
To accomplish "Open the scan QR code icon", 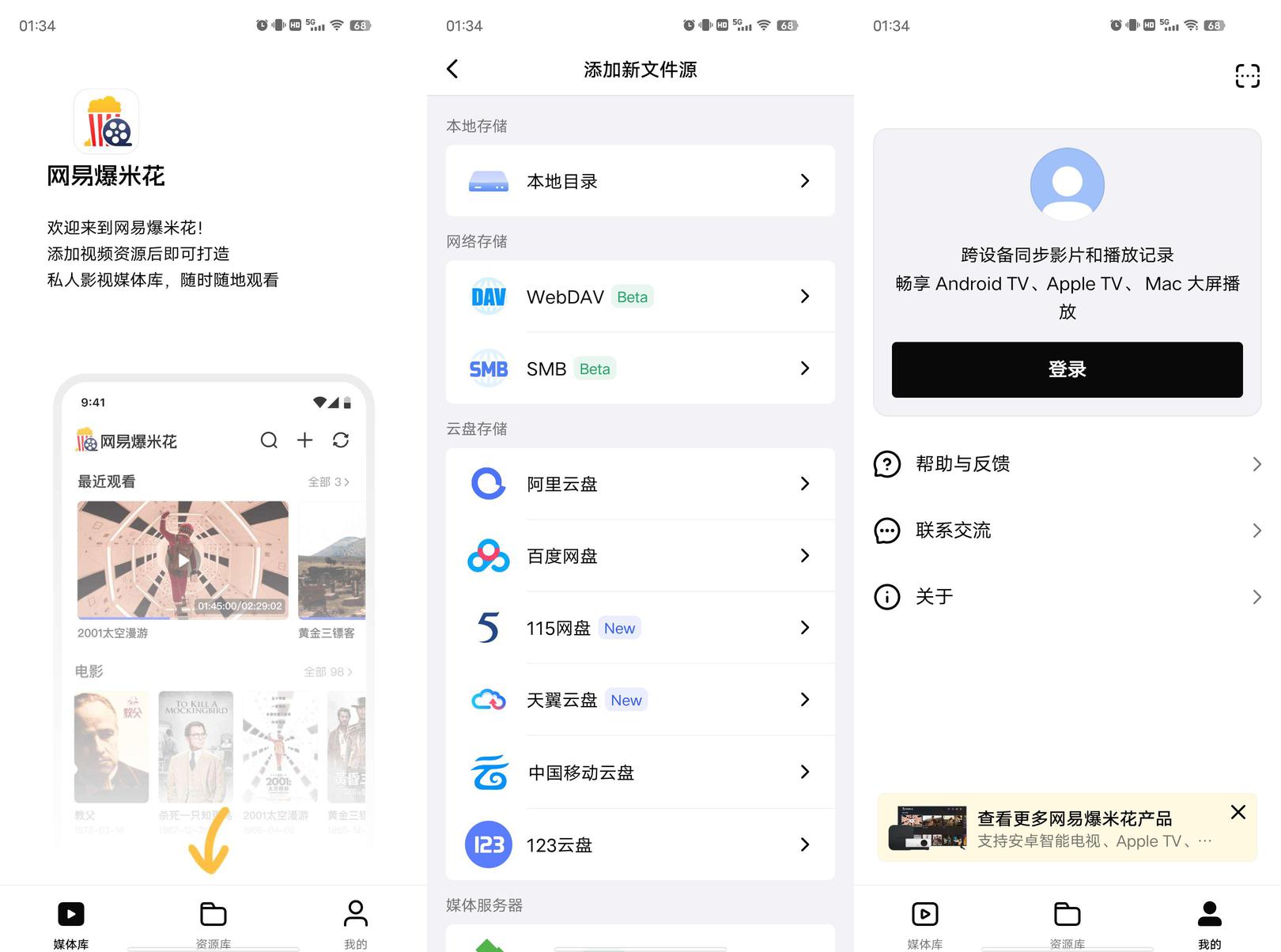I will [1247, 76].
